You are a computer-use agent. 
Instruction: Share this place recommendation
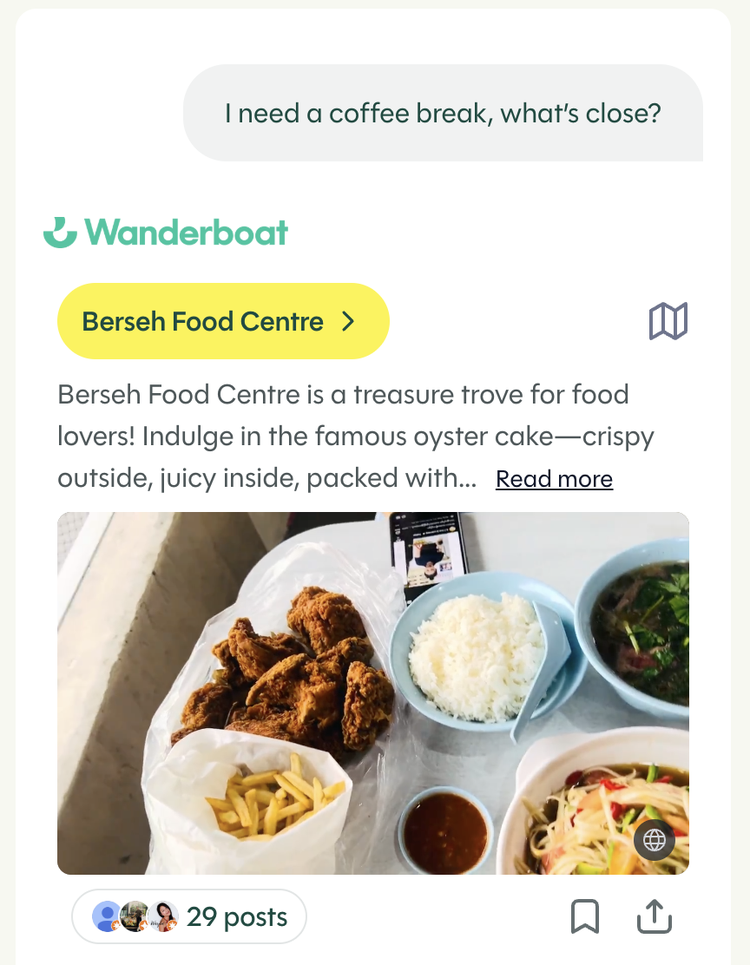654,916
